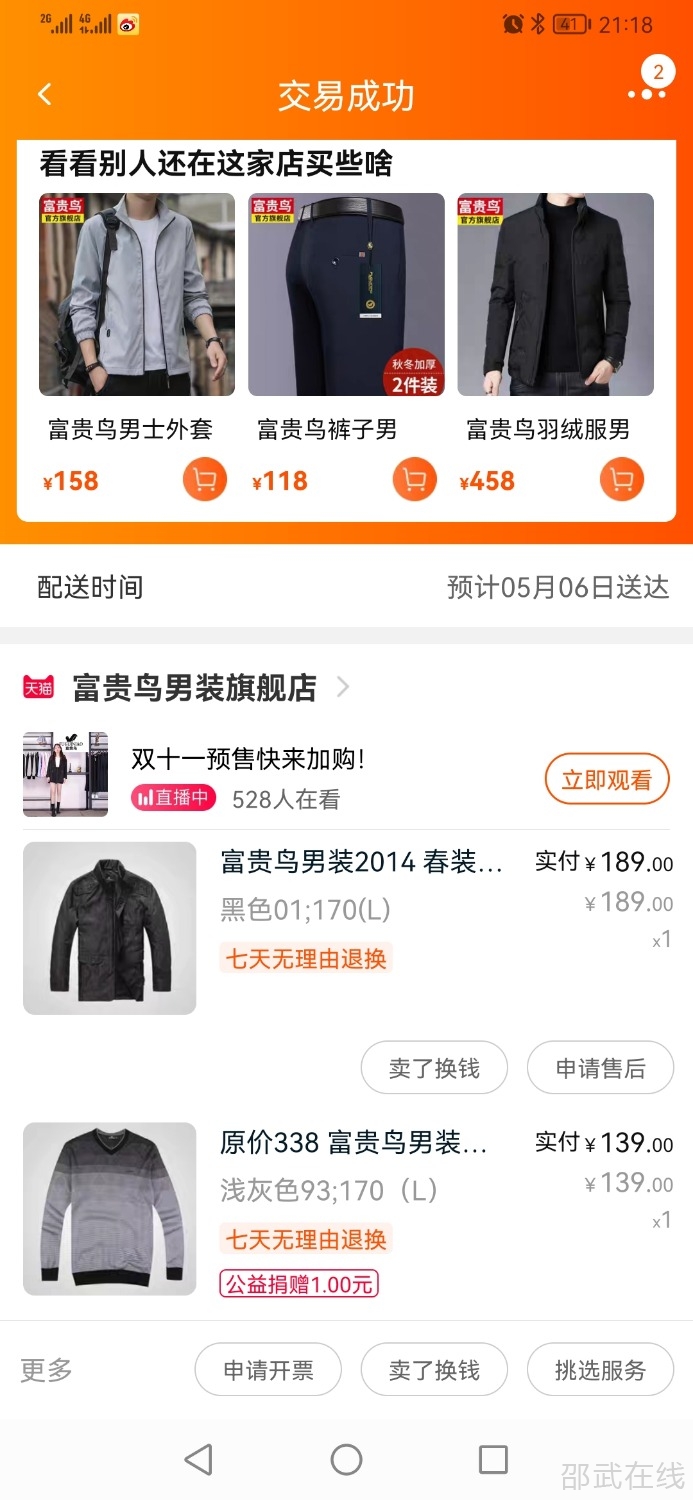Open the system recent apps view
The width and height of the screenshot is (693, 1500).
click(x=493, y=1460)
